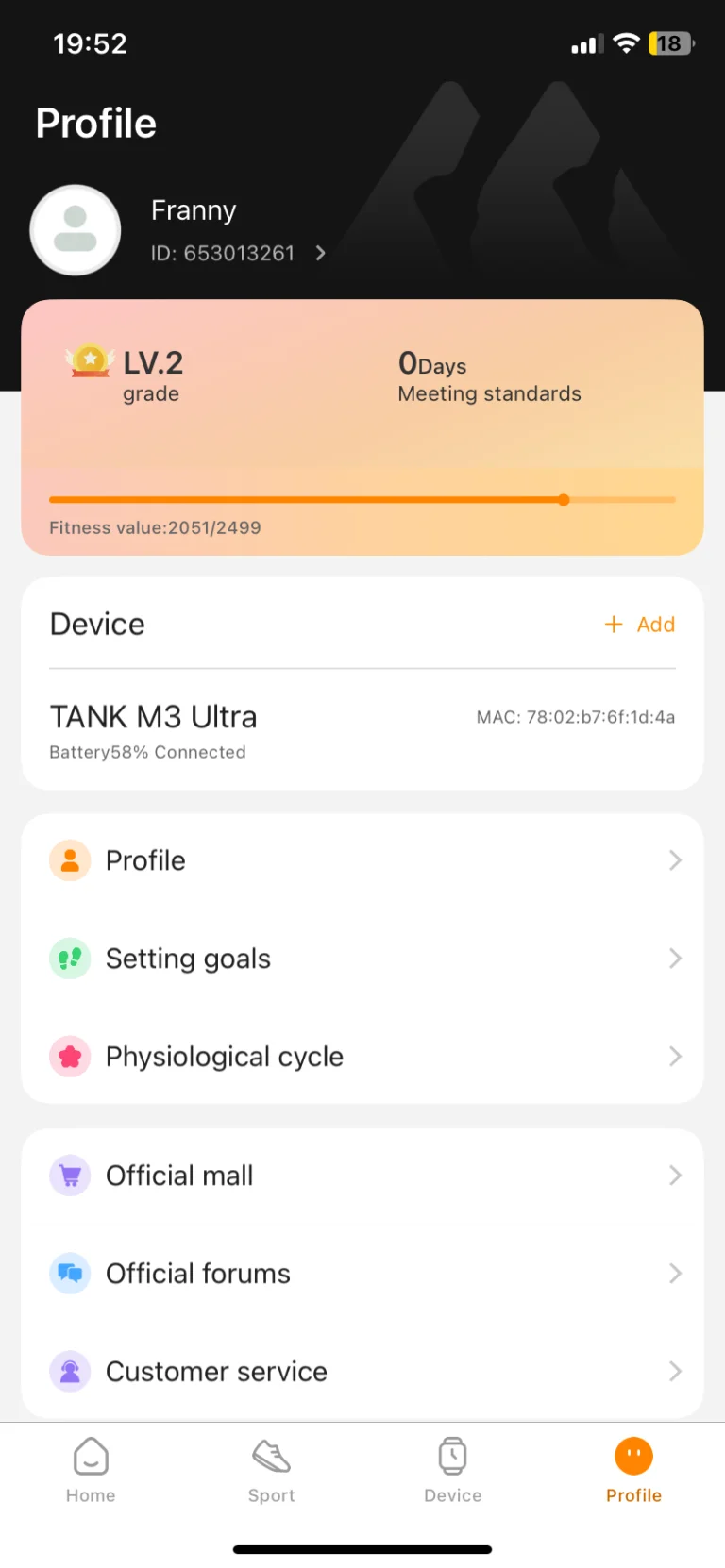This screenshot has width=725, height=1568.
Task: Tap the Profile person icon in settings list
Action: (69, 859)
